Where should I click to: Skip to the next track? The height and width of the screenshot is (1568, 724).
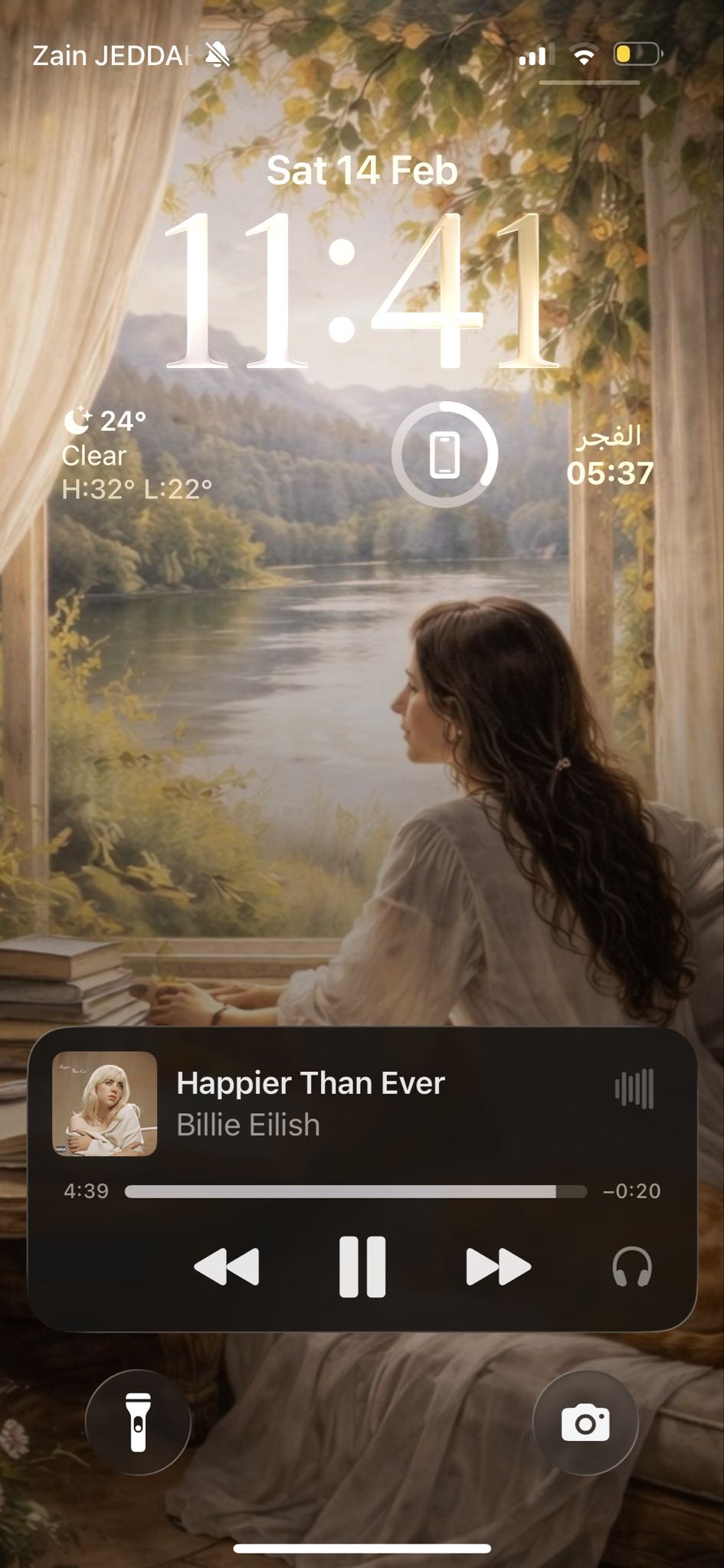(498, 1266)
